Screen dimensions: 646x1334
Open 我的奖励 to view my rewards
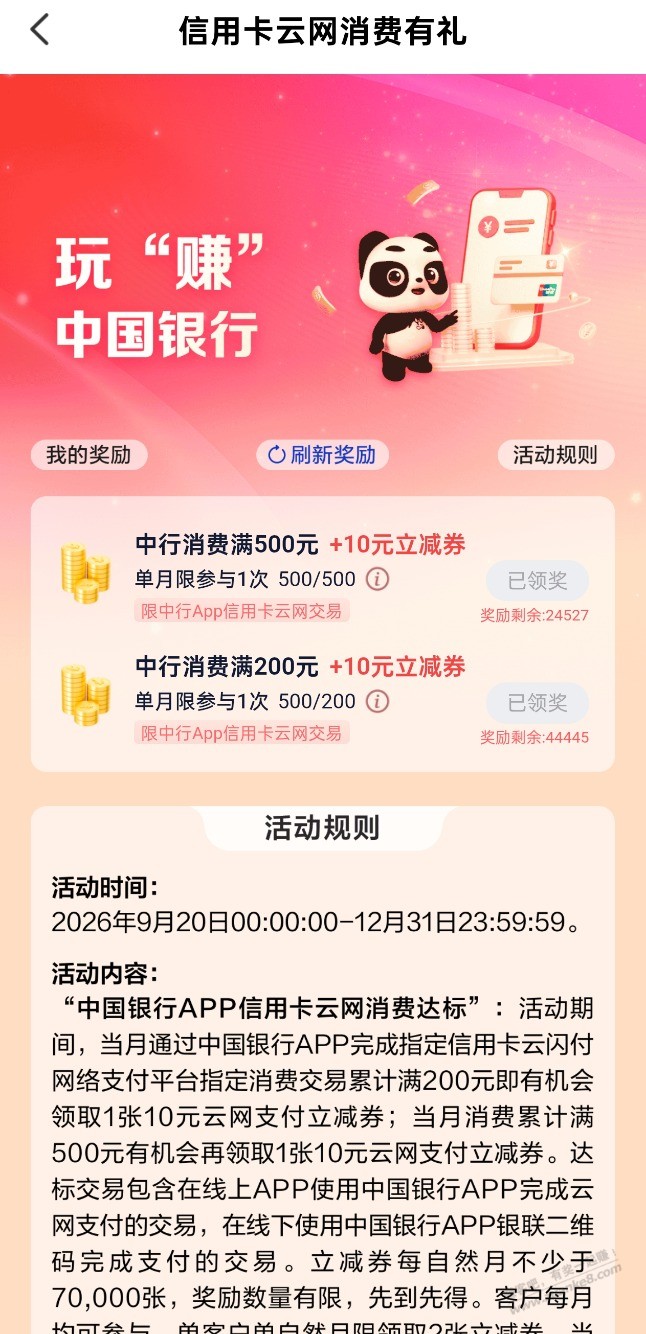click(x=89, y=455)
